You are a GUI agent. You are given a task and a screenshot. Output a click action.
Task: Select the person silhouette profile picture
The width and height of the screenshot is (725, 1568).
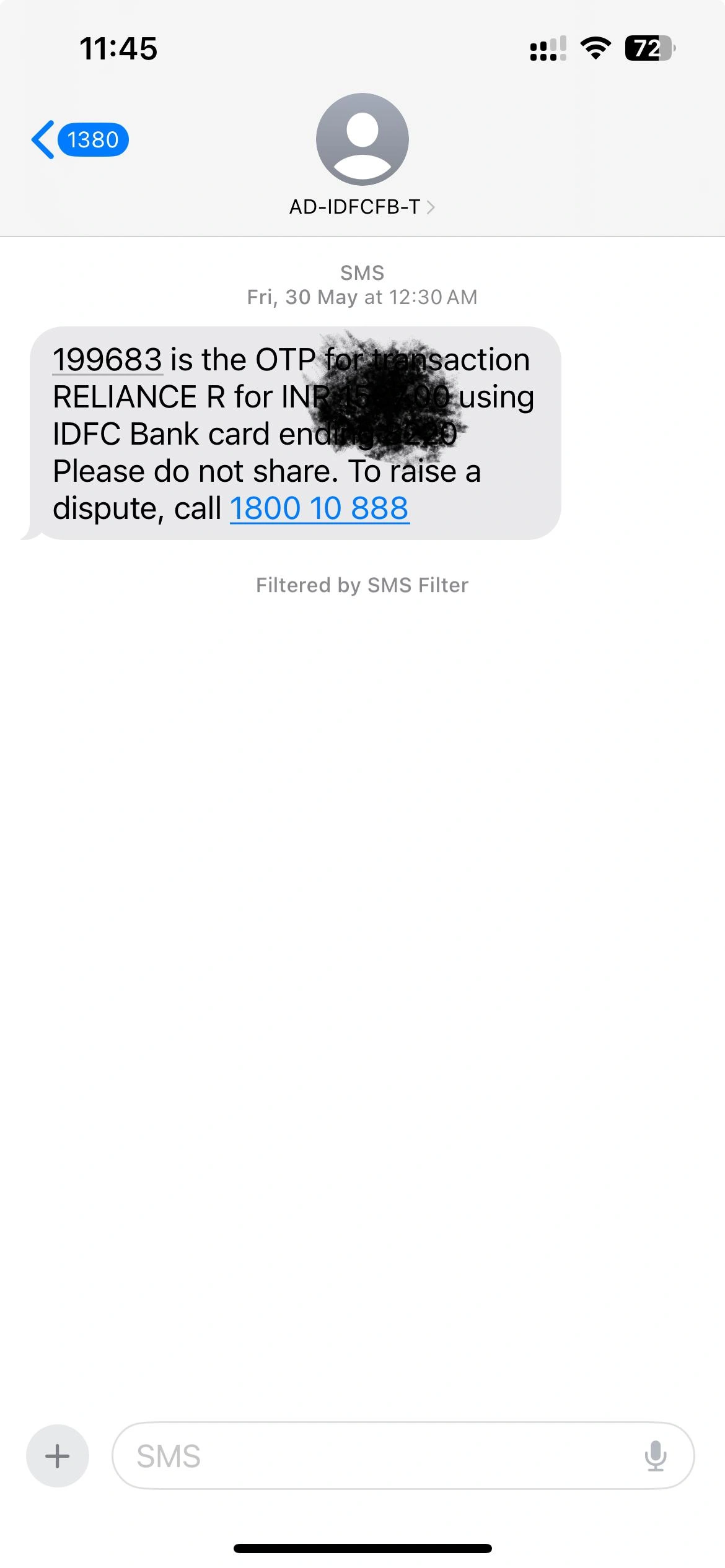(362, 139)
